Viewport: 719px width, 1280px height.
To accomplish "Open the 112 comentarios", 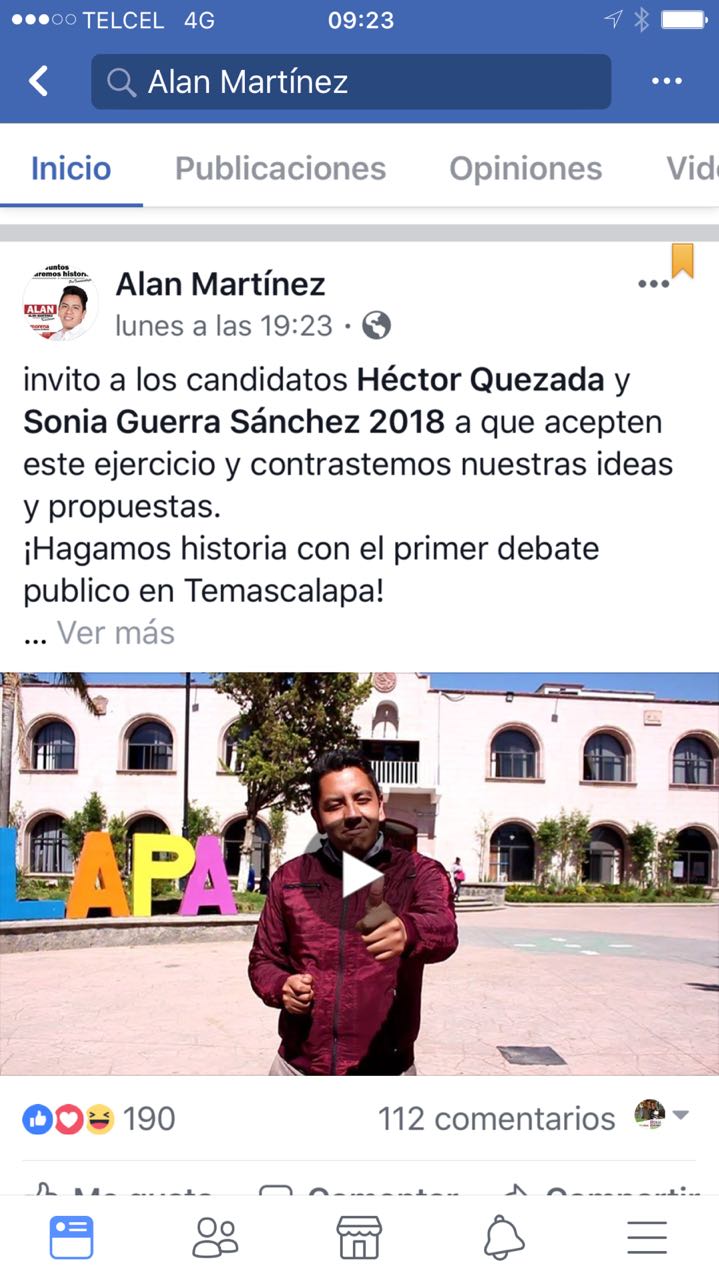I will tap(496, 1119).
